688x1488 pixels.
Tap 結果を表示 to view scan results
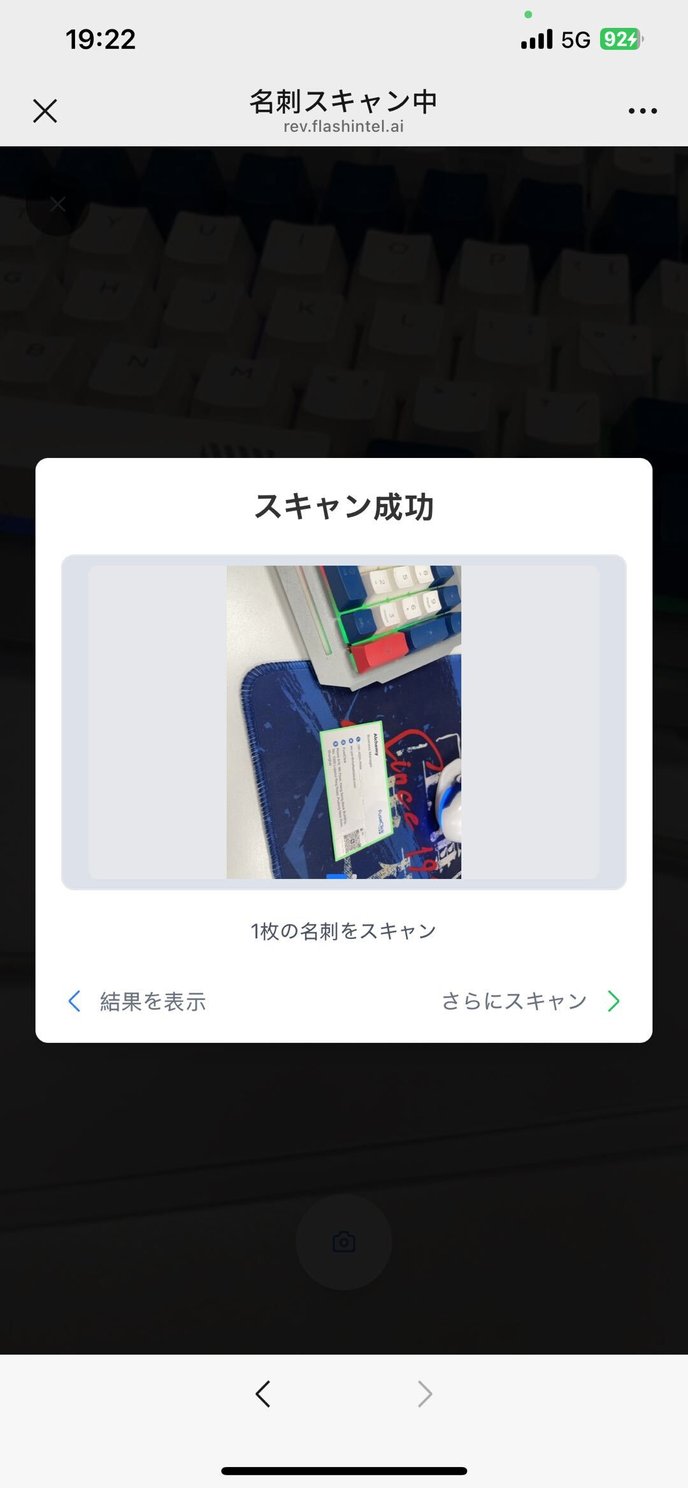coord(137,1001)
